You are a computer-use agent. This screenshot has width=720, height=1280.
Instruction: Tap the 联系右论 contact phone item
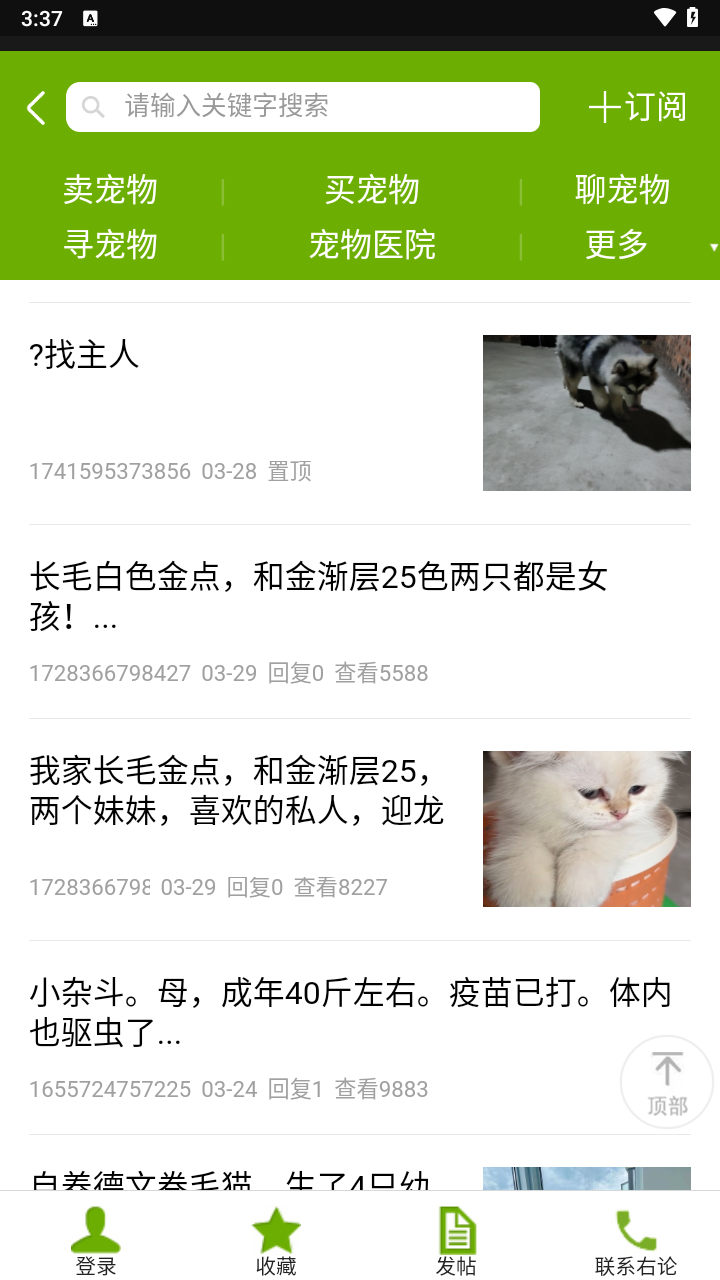[636, 1240]
